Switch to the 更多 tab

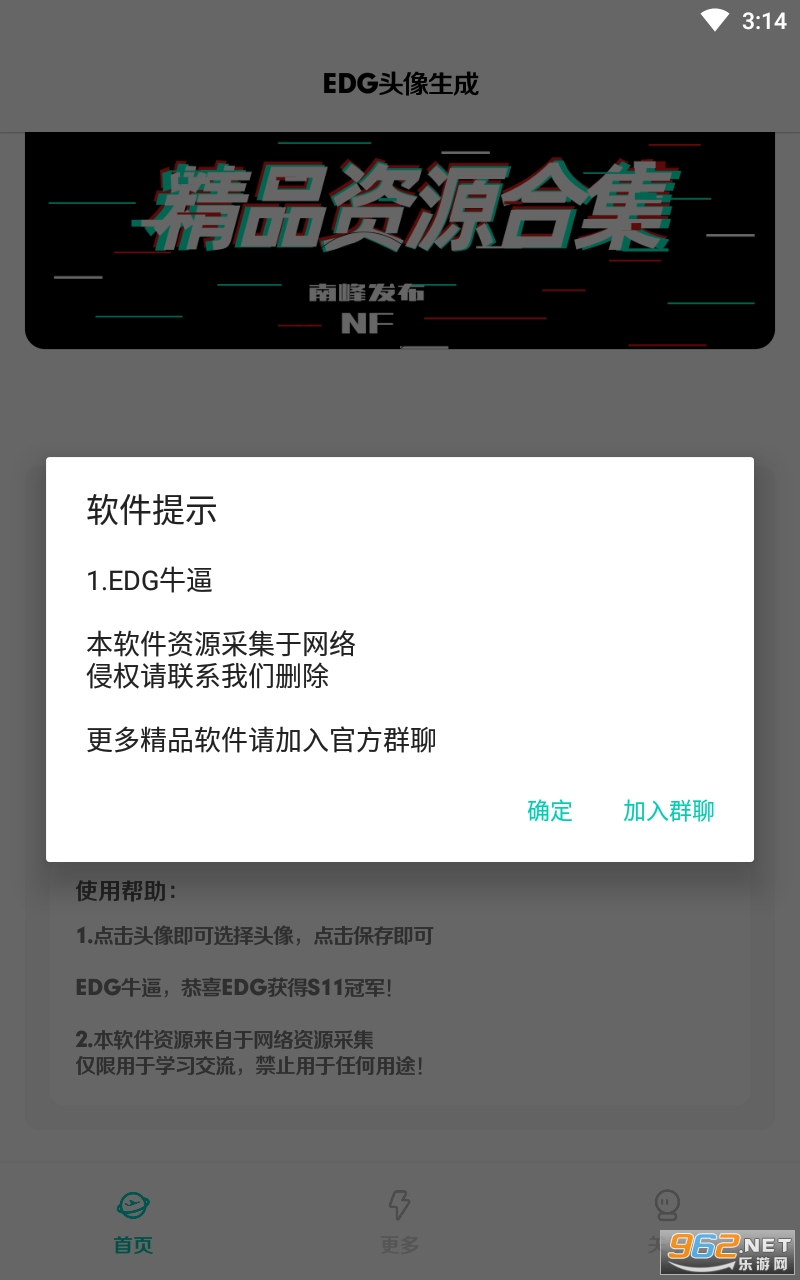[399, 1222]
